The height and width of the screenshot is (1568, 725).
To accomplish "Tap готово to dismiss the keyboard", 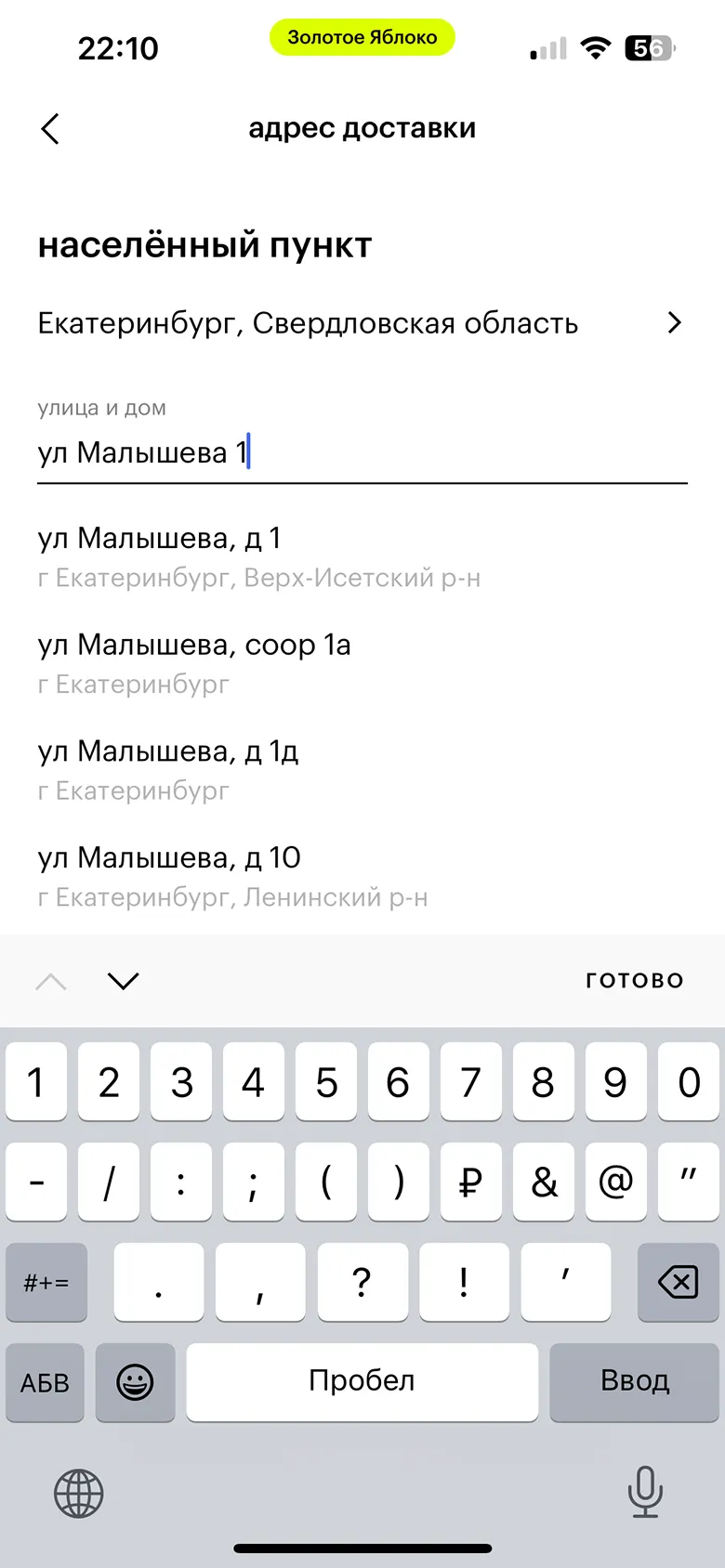I will [x=634, y=980].
